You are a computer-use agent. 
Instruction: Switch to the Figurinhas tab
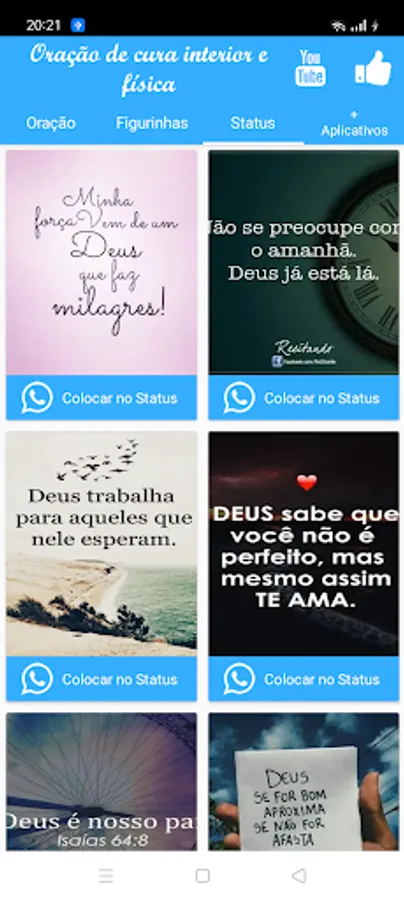coord(152,123)
